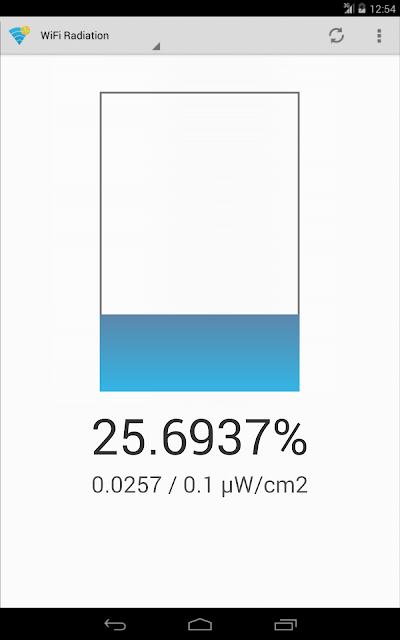Go back using the system back button
Image resolution: width=400 pixels, height=640 pixels.
point(115,624)
